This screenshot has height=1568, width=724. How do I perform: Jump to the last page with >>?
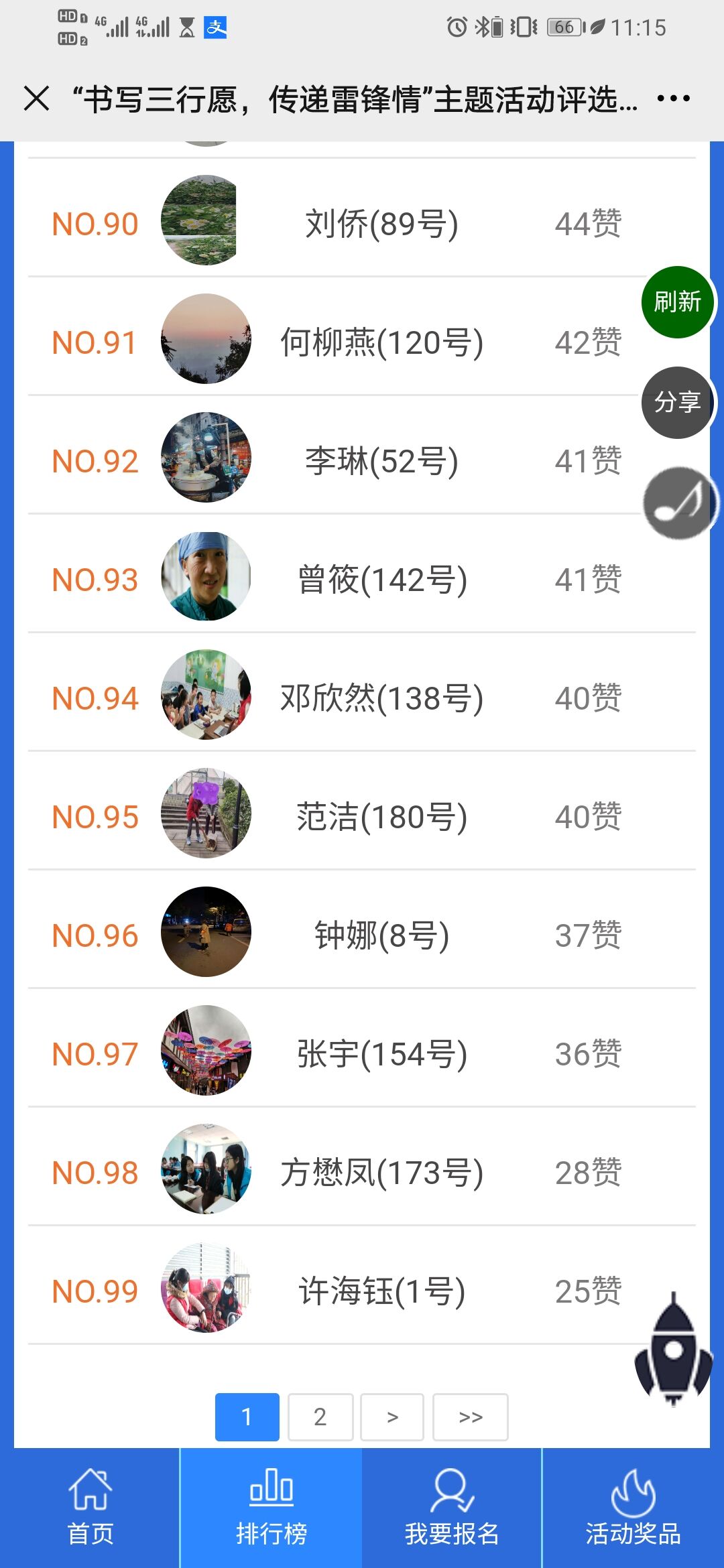pos(470,1417)
